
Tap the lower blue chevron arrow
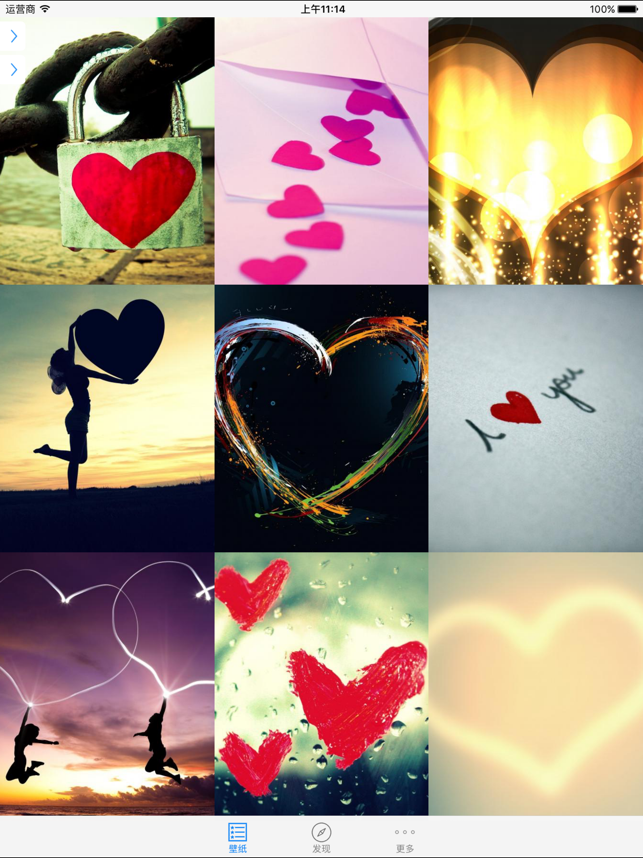[x=14, y=70]
